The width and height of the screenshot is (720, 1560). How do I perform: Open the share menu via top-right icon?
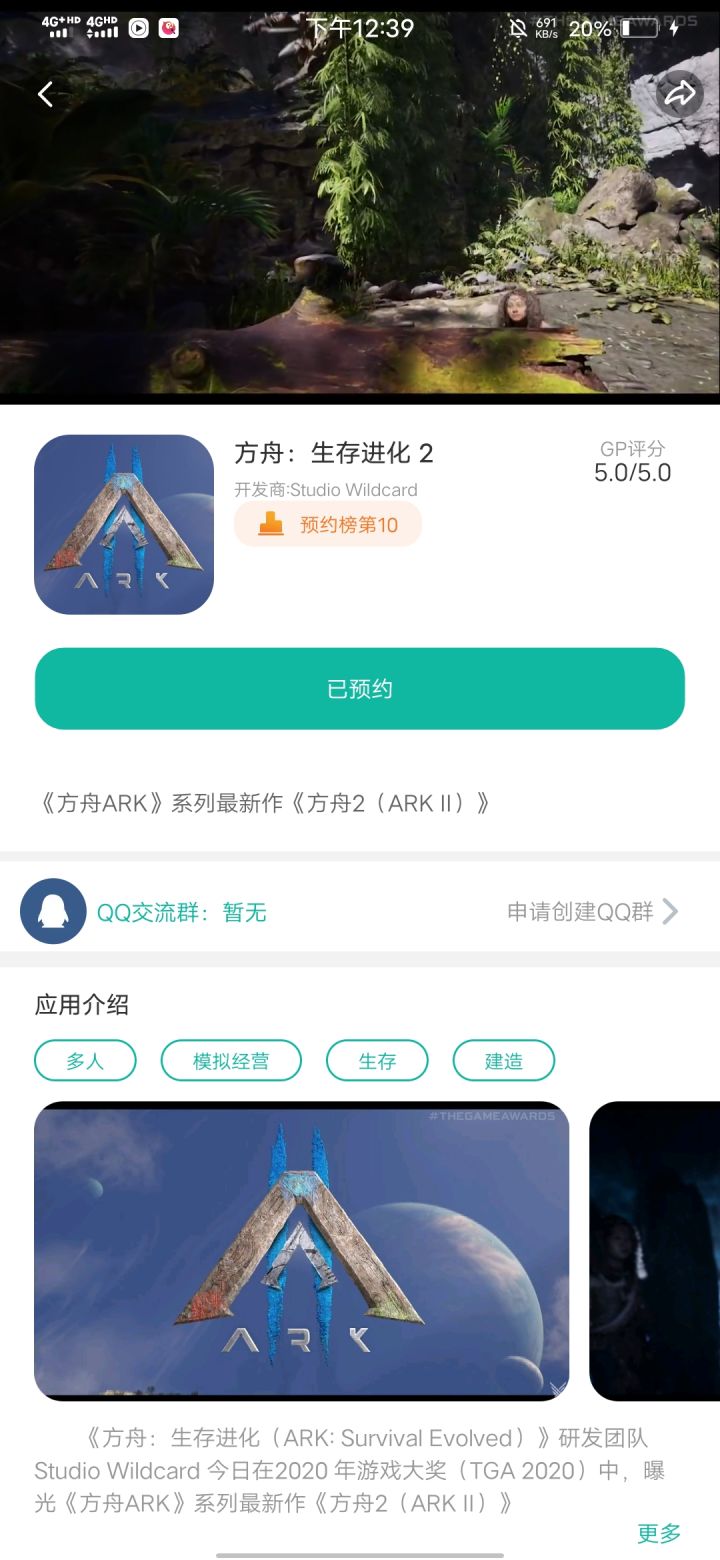click(x=681, y=93)
